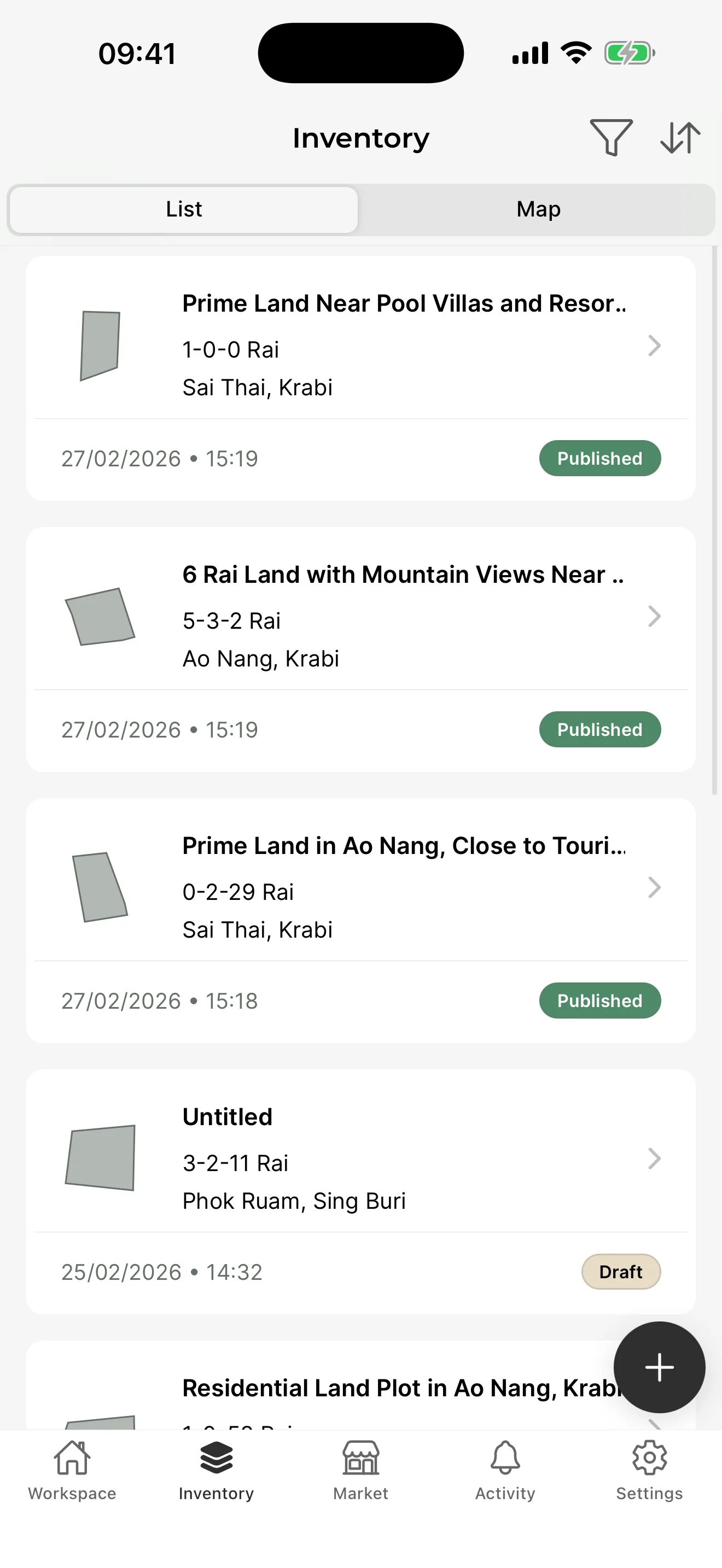Screen dimensions: 722x1568
Task: Open the filter icon on Inventory screen
Action: (x=613, y=138)
